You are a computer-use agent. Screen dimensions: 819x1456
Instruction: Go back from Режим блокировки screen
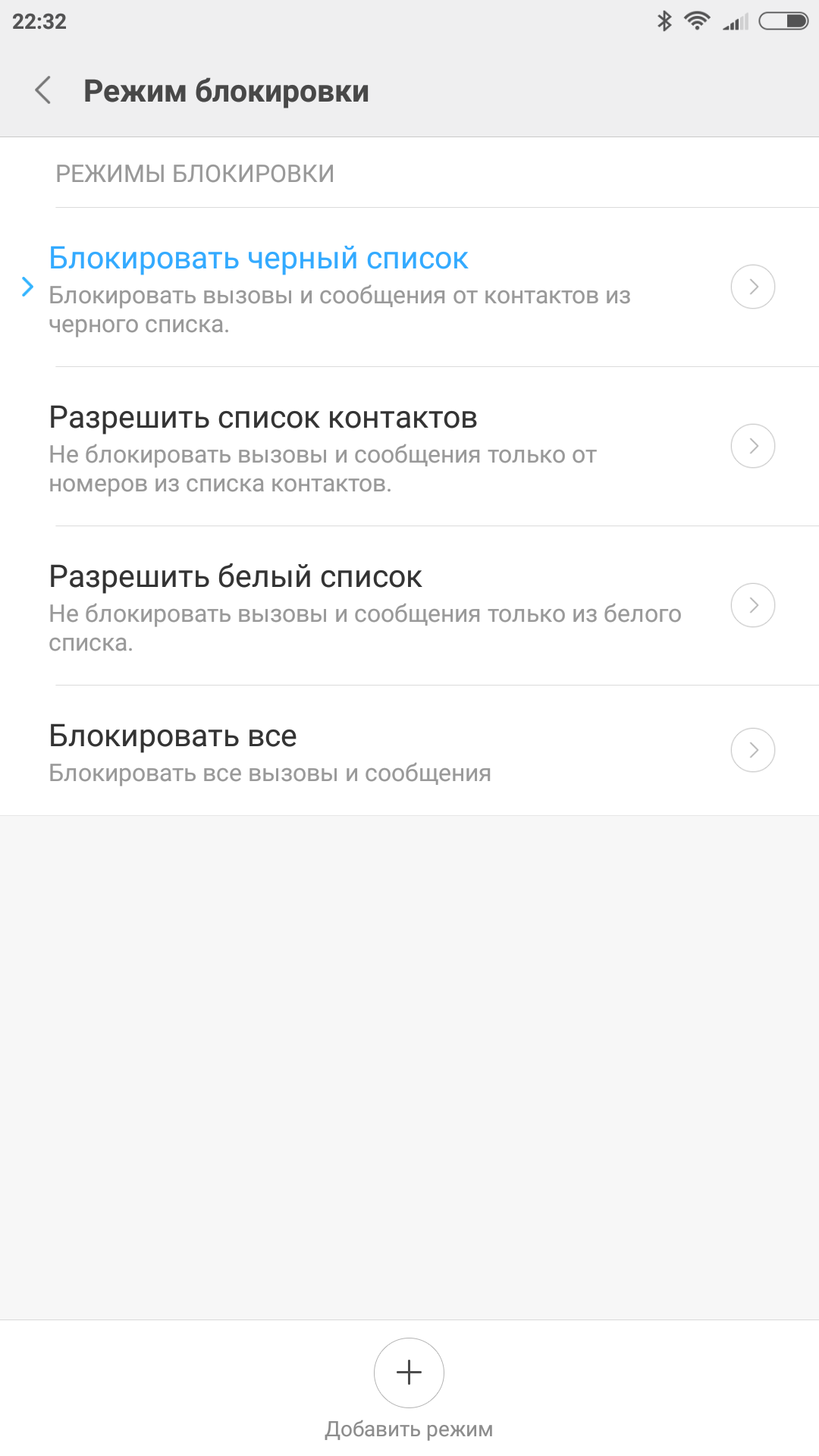click(43, 90)
